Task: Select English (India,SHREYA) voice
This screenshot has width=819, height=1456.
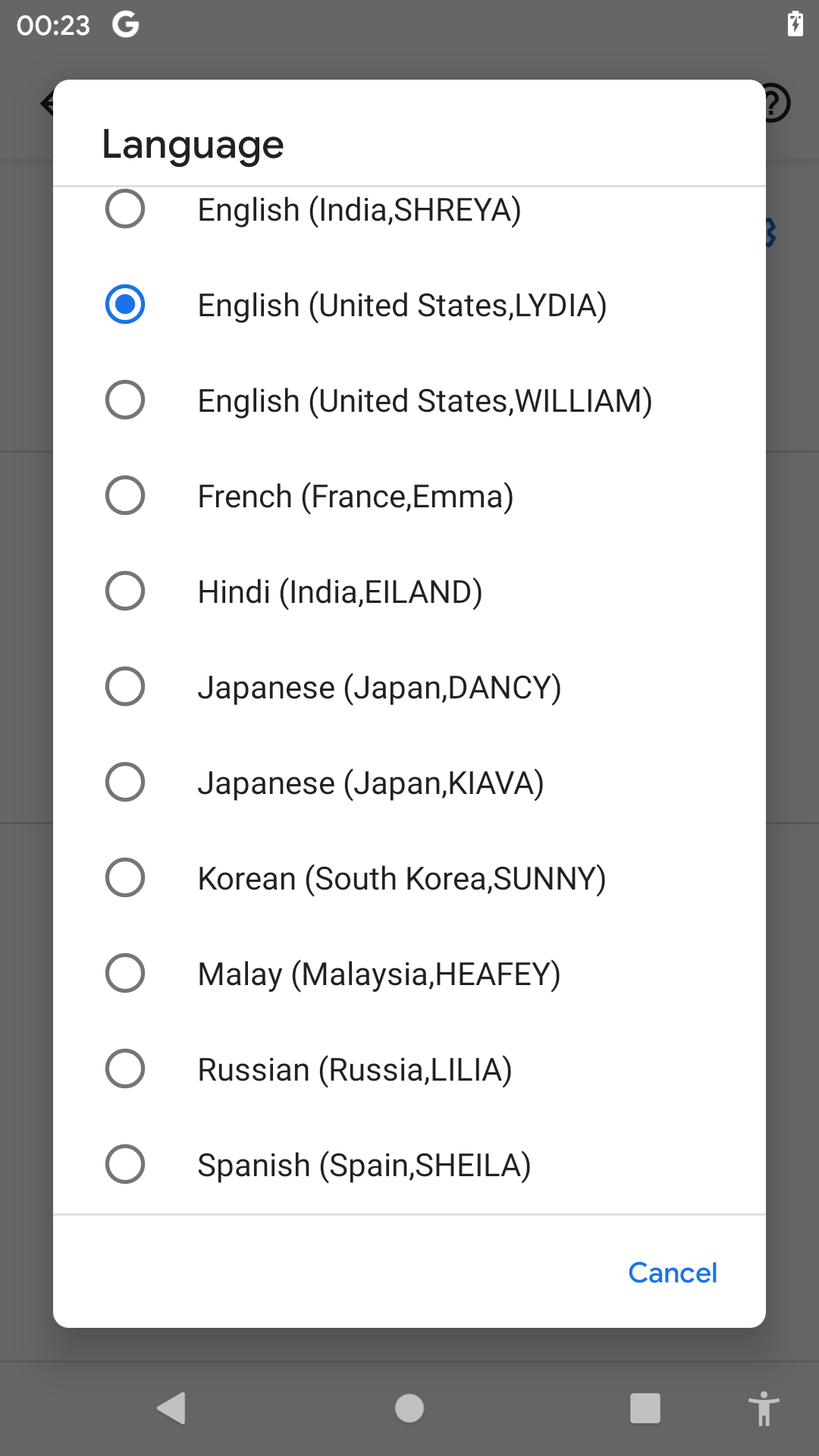Action: point(409,209)
